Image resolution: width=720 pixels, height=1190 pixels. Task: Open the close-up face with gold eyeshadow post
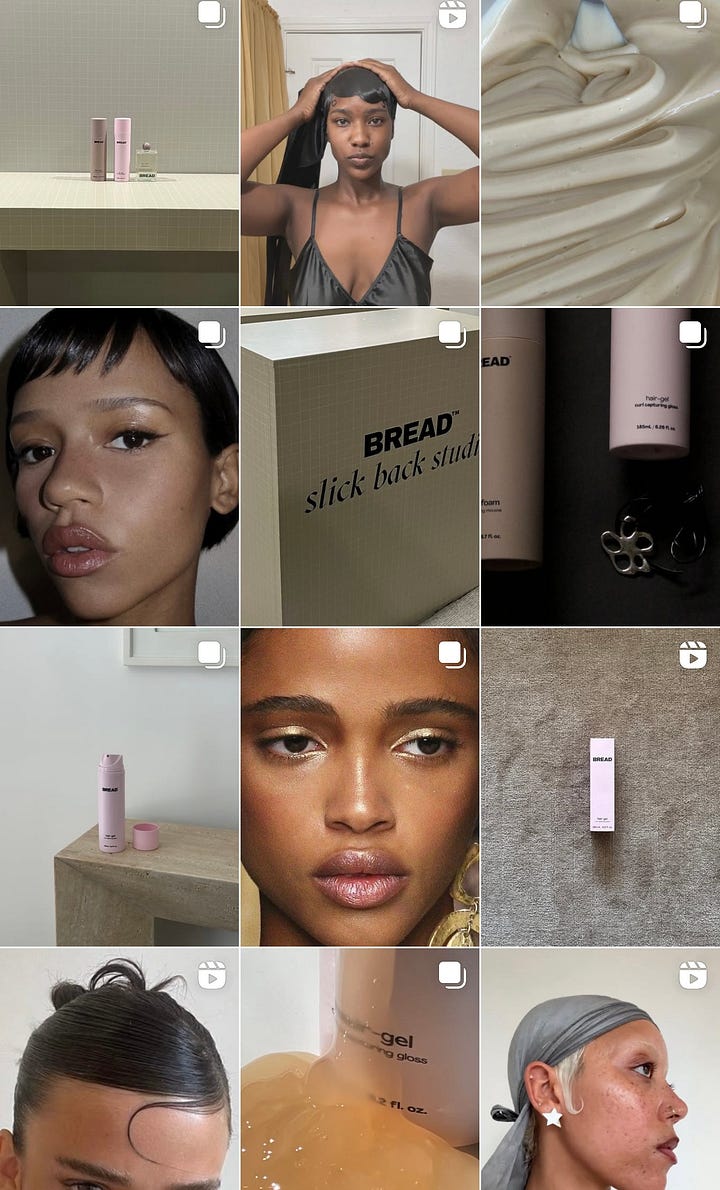coord(359,786)
